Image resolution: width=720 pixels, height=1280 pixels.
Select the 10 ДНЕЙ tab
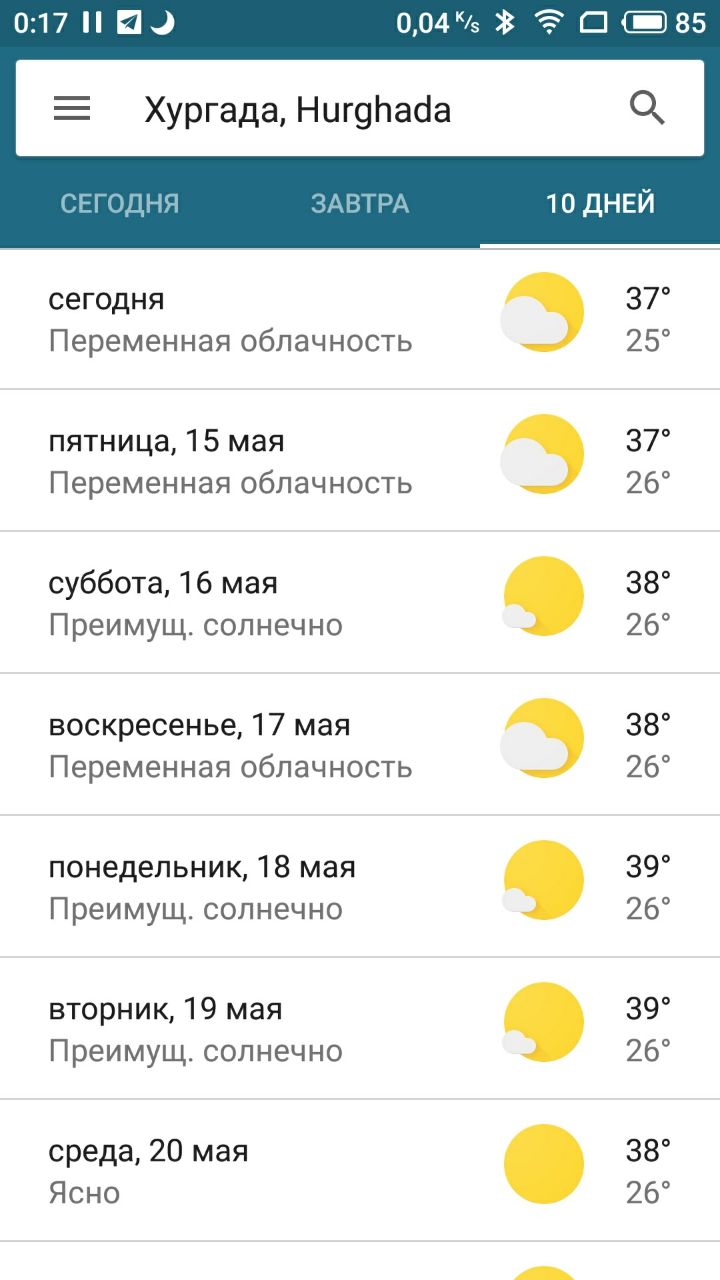tap(600, 203)
